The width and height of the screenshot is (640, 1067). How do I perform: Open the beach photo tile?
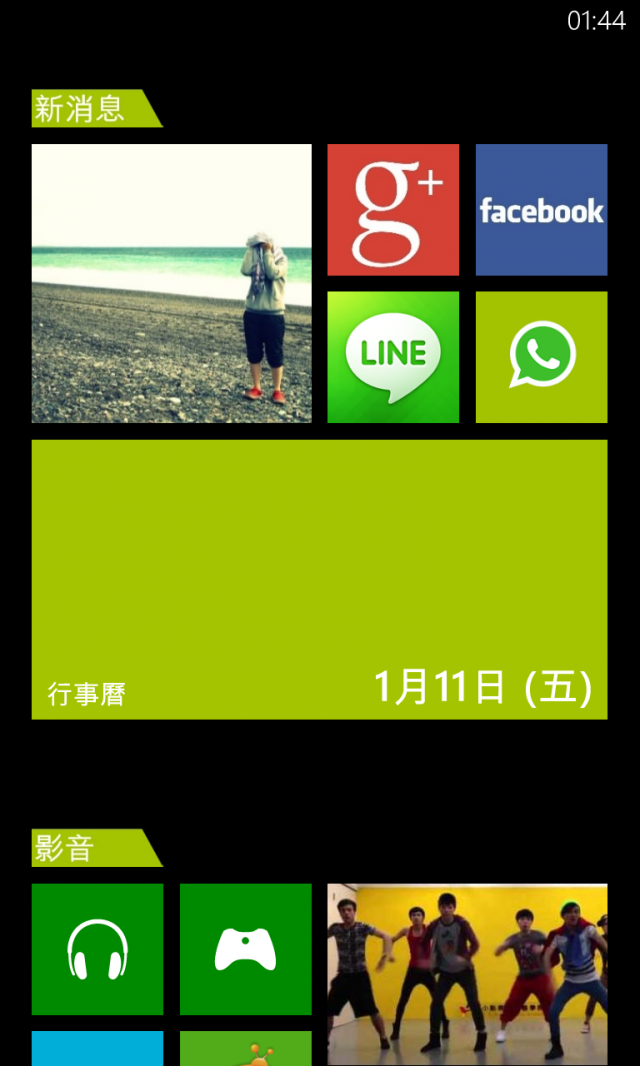pyautogui.click(x=171, y=283)
